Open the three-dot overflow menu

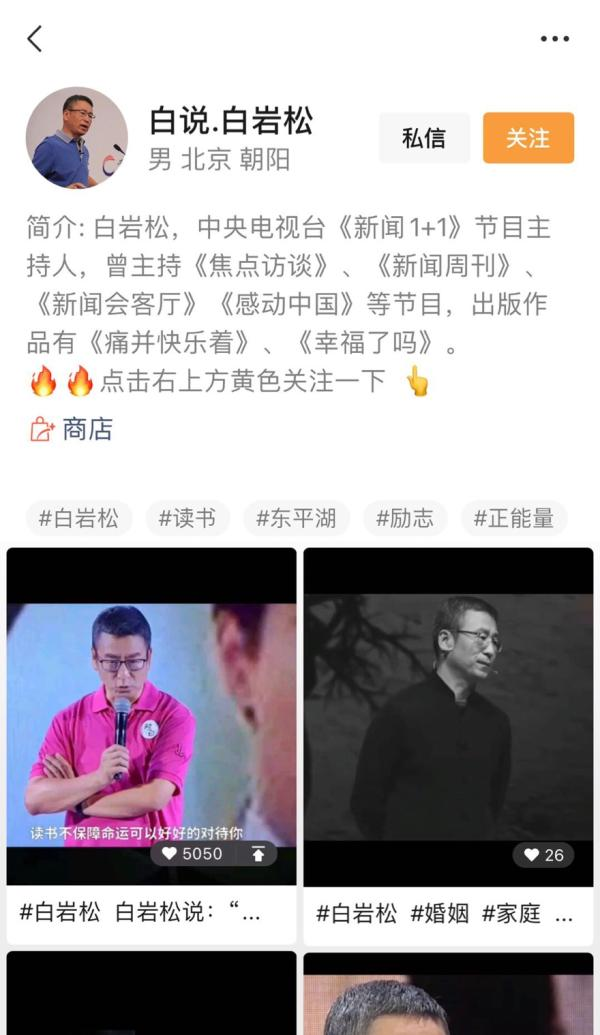tap(554, 39)
